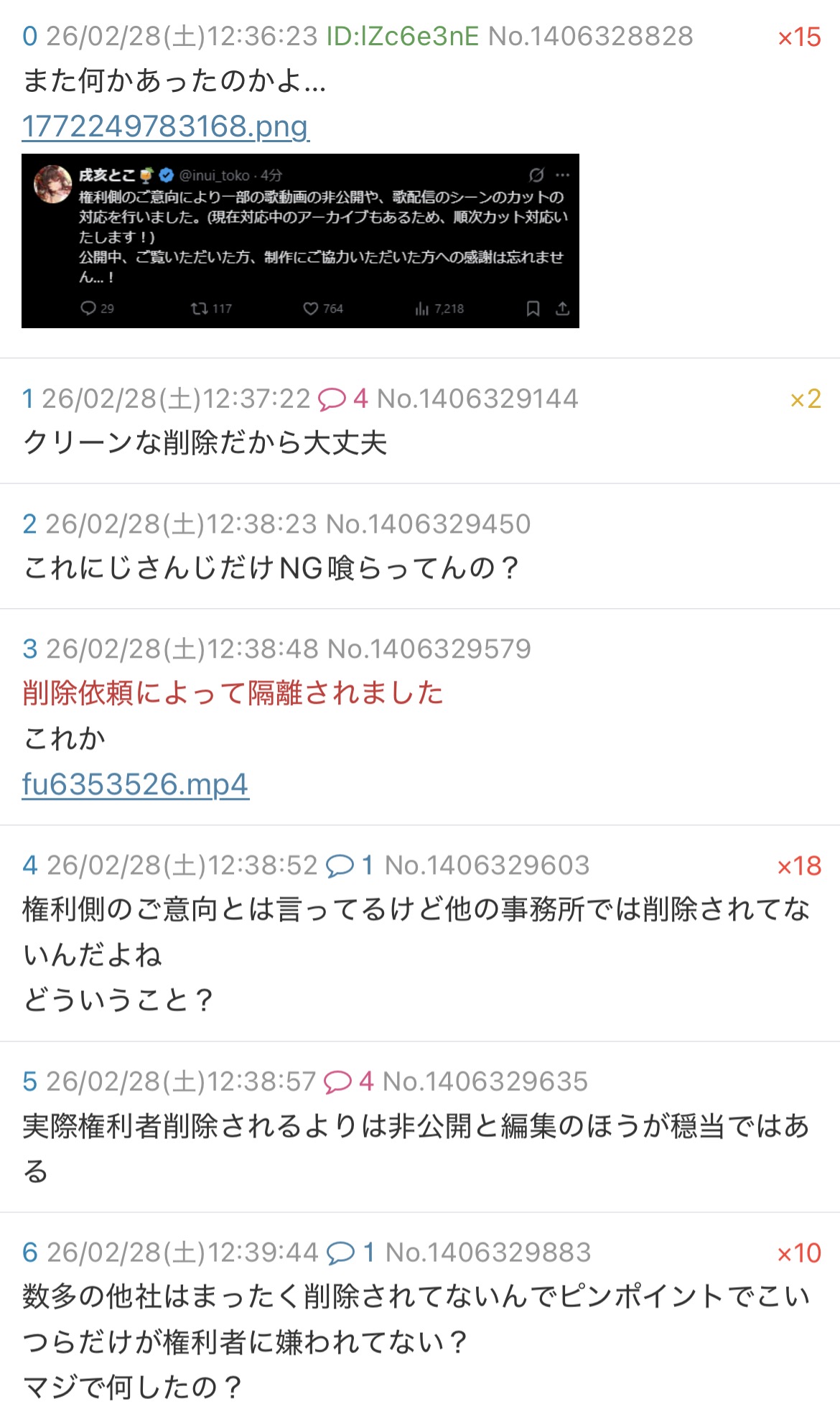This screenshot has height=1427, width=840.
Task: Show the 4 replies to post No.1406329144
Action: pos(342,399)
